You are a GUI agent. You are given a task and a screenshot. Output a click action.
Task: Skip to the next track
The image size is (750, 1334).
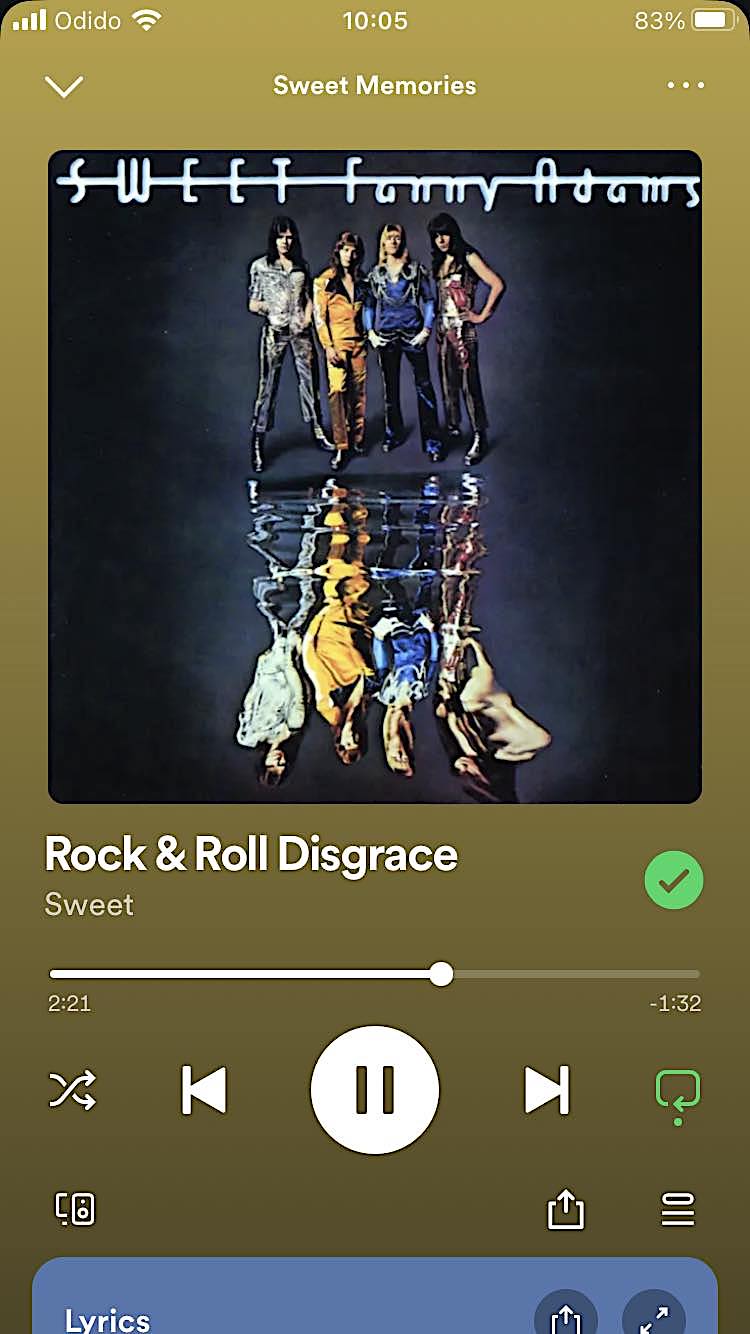pyautogui.click(x=547, y=1089)
